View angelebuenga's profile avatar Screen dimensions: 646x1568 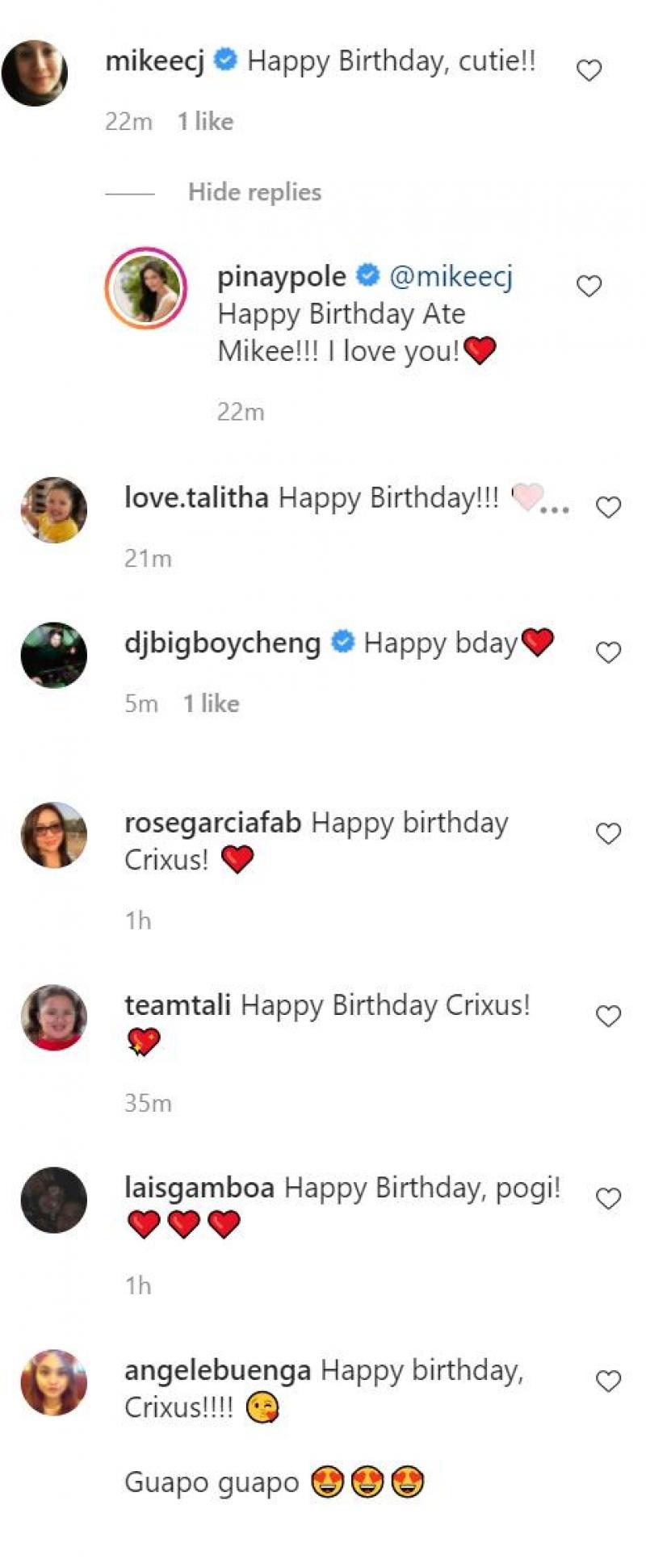point(53,1382)
